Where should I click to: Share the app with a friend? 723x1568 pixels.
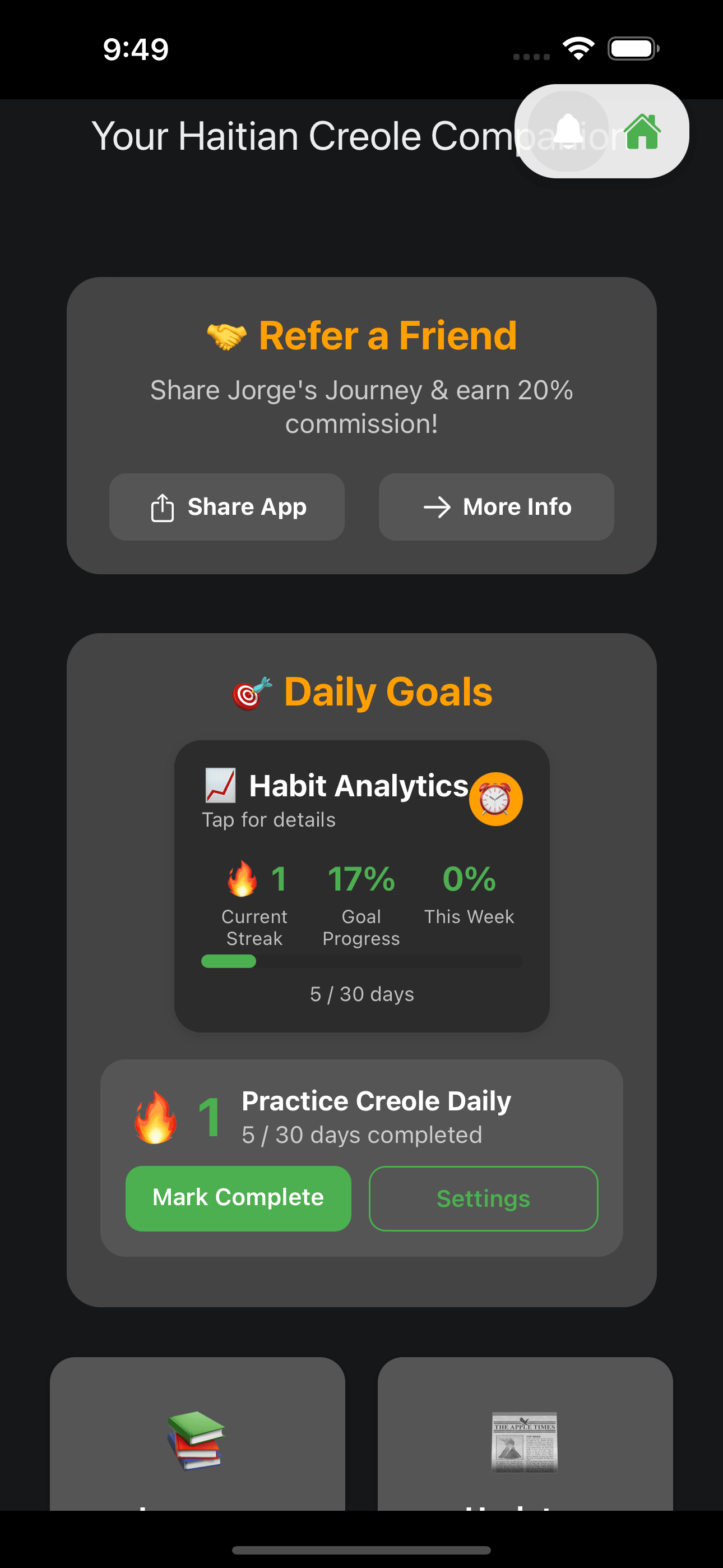[x=227, y=507]
